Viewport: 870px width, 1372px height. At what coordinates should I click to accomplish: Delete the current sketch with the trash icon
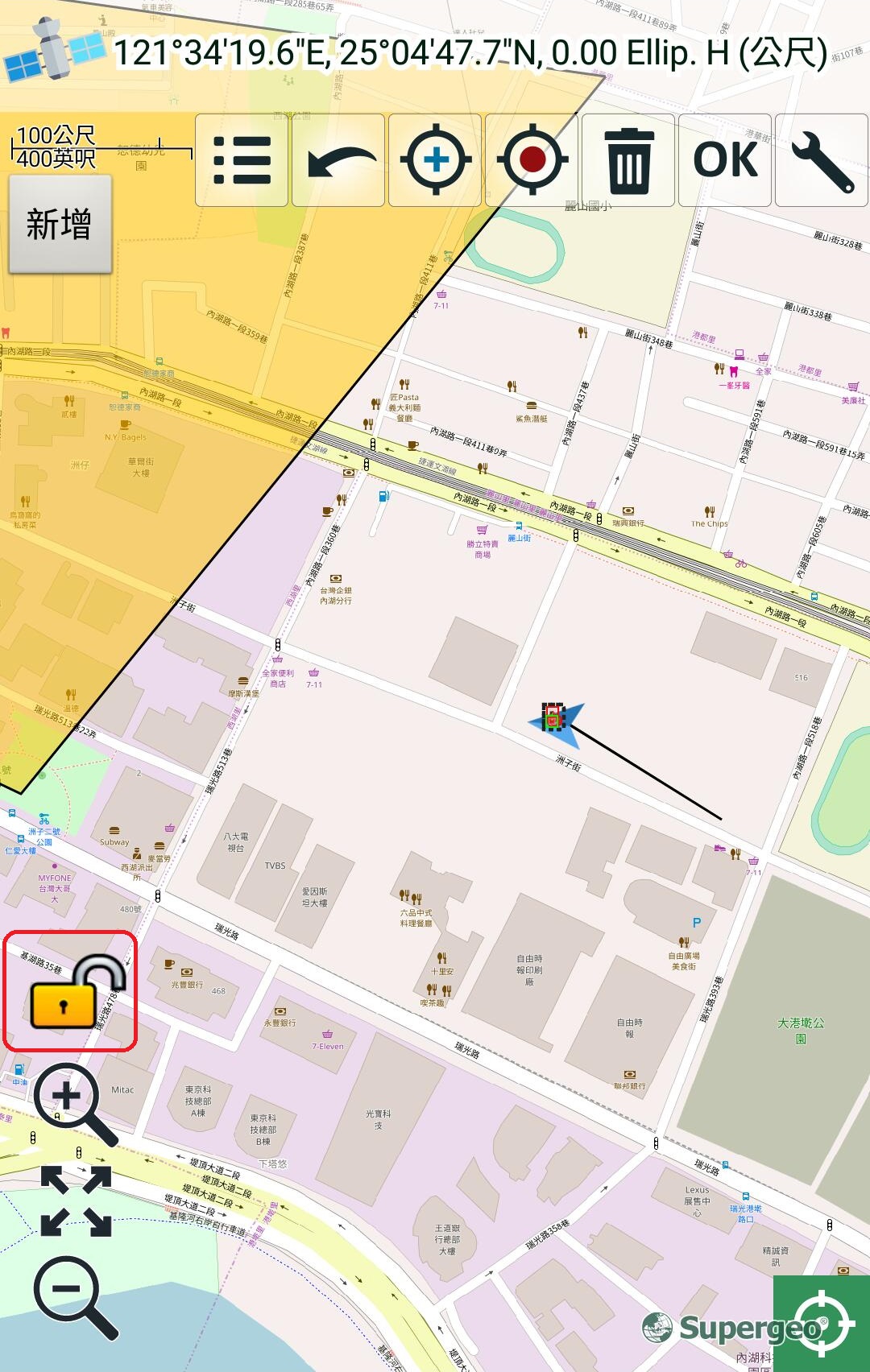point(628,160)
